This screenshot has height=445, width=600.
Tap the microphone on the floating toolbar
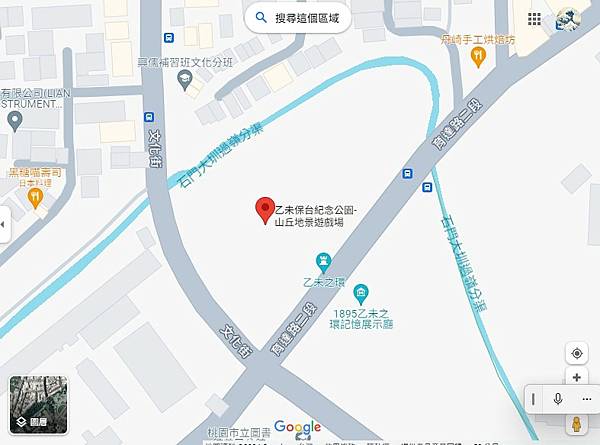(557, 400)
